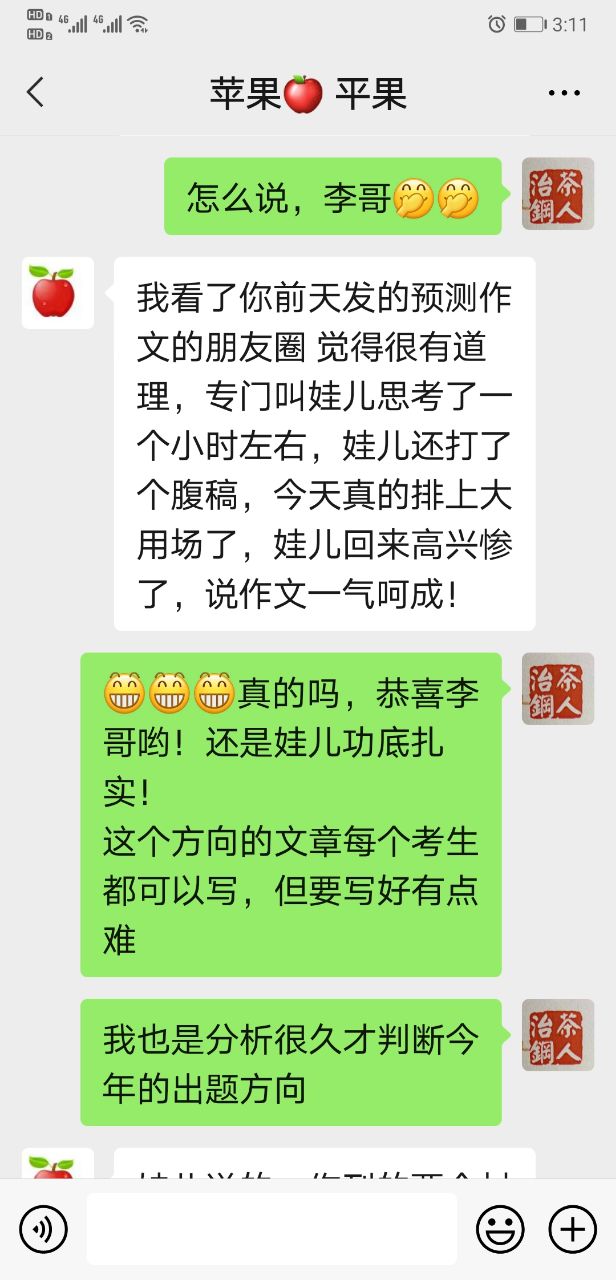Open the emoji sticker panel

pos(500,1228)
